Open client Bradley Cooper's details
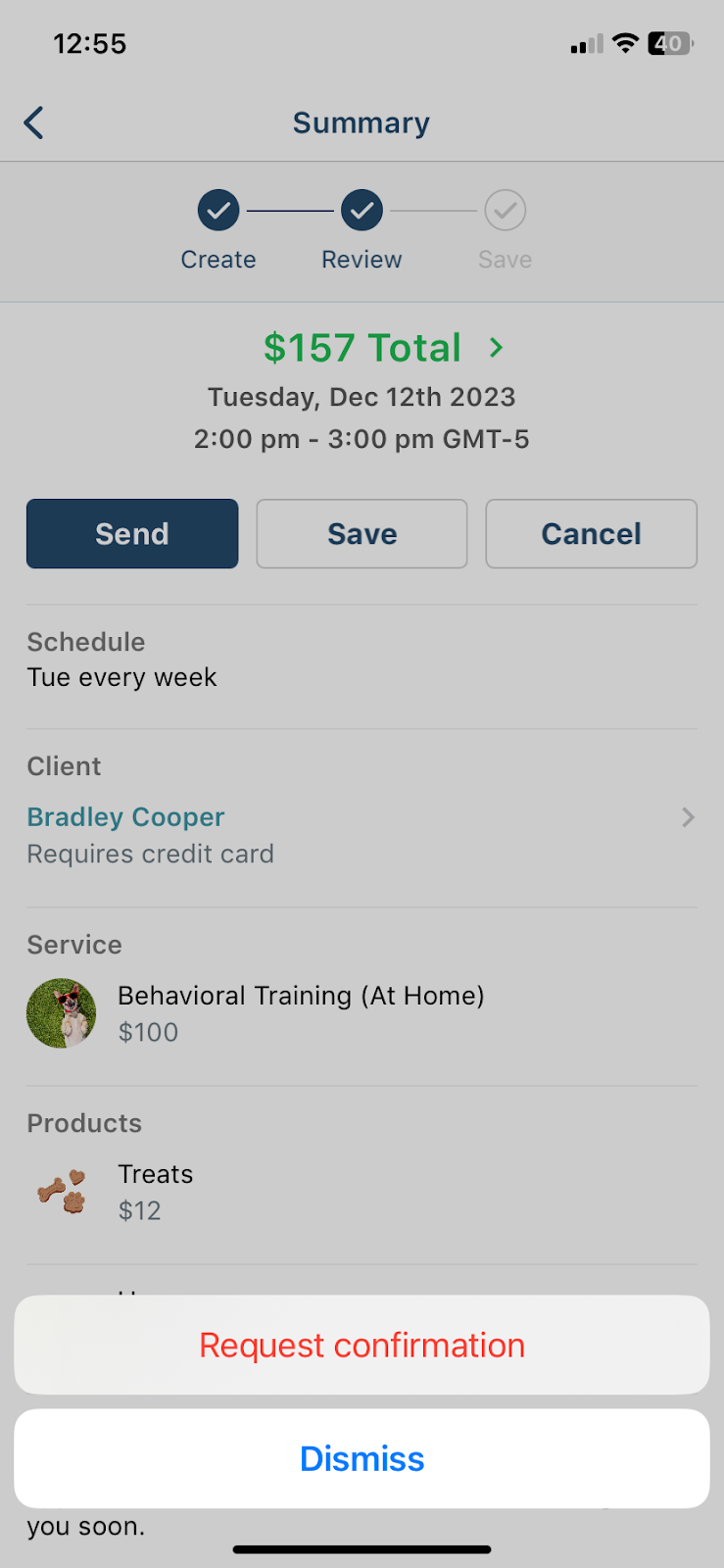This screenshot has width=724, height=1568. (362, 817)
